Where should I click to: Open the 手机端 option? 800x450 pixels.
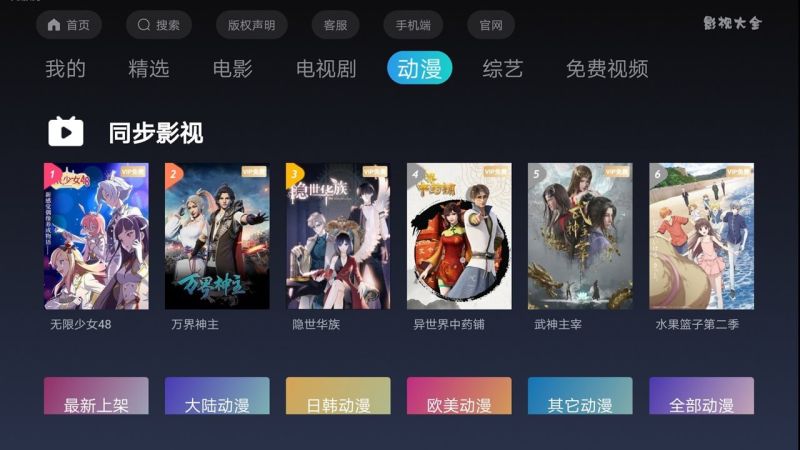pos(413,25)
